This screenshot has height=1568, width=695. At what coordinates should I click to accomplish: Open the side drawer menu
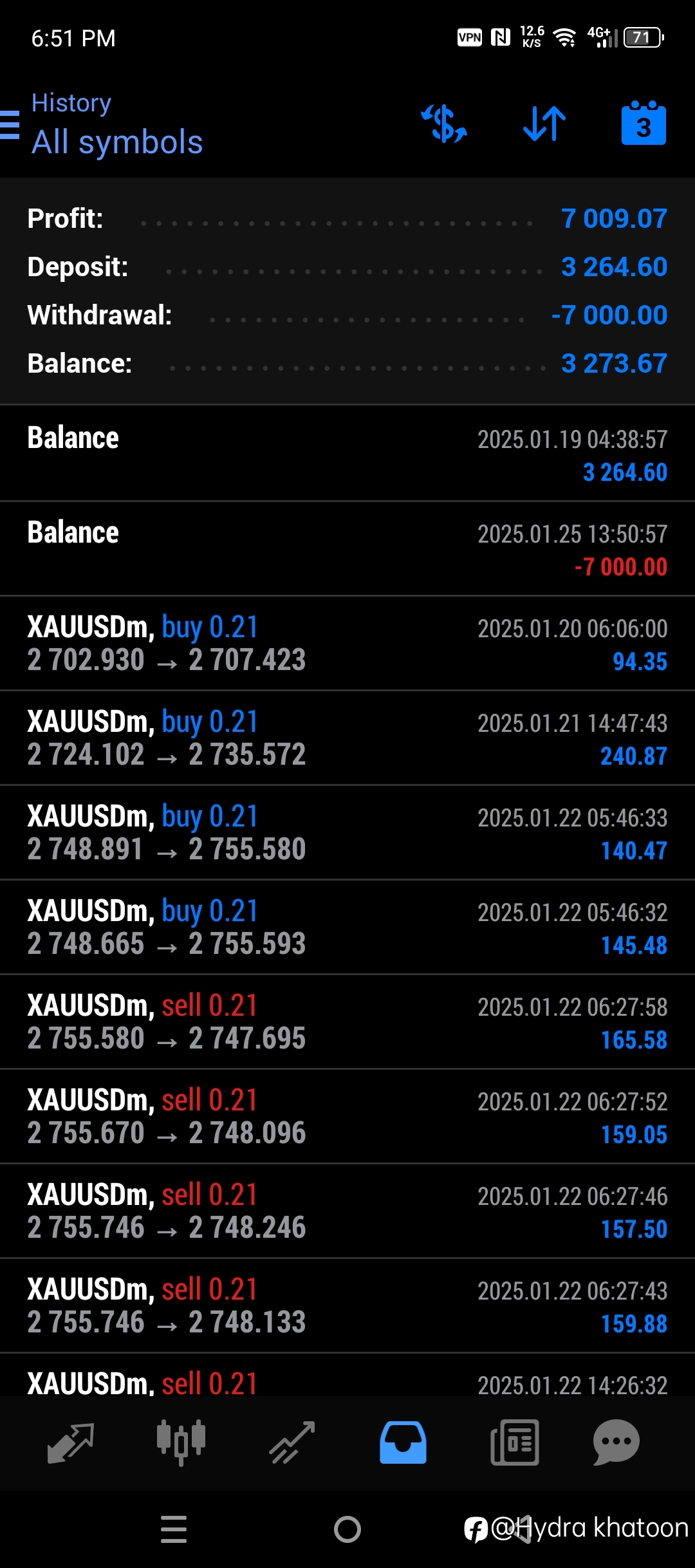coord(9,124)
